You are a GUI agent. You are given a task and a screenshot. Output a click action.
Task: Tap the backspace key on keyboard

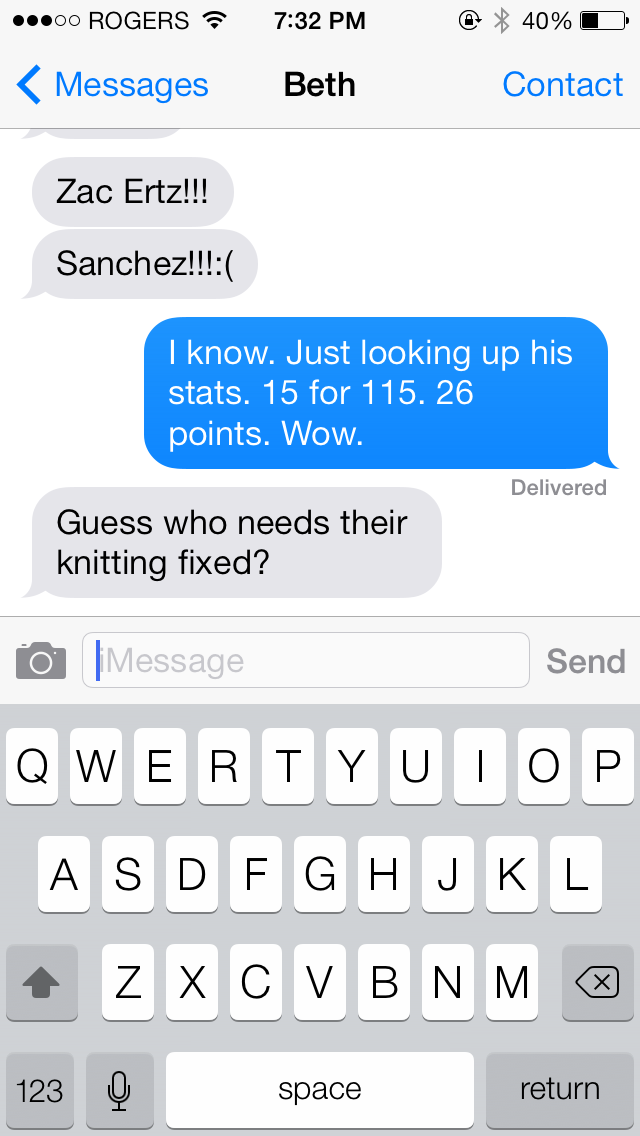[x=598, y=983]
